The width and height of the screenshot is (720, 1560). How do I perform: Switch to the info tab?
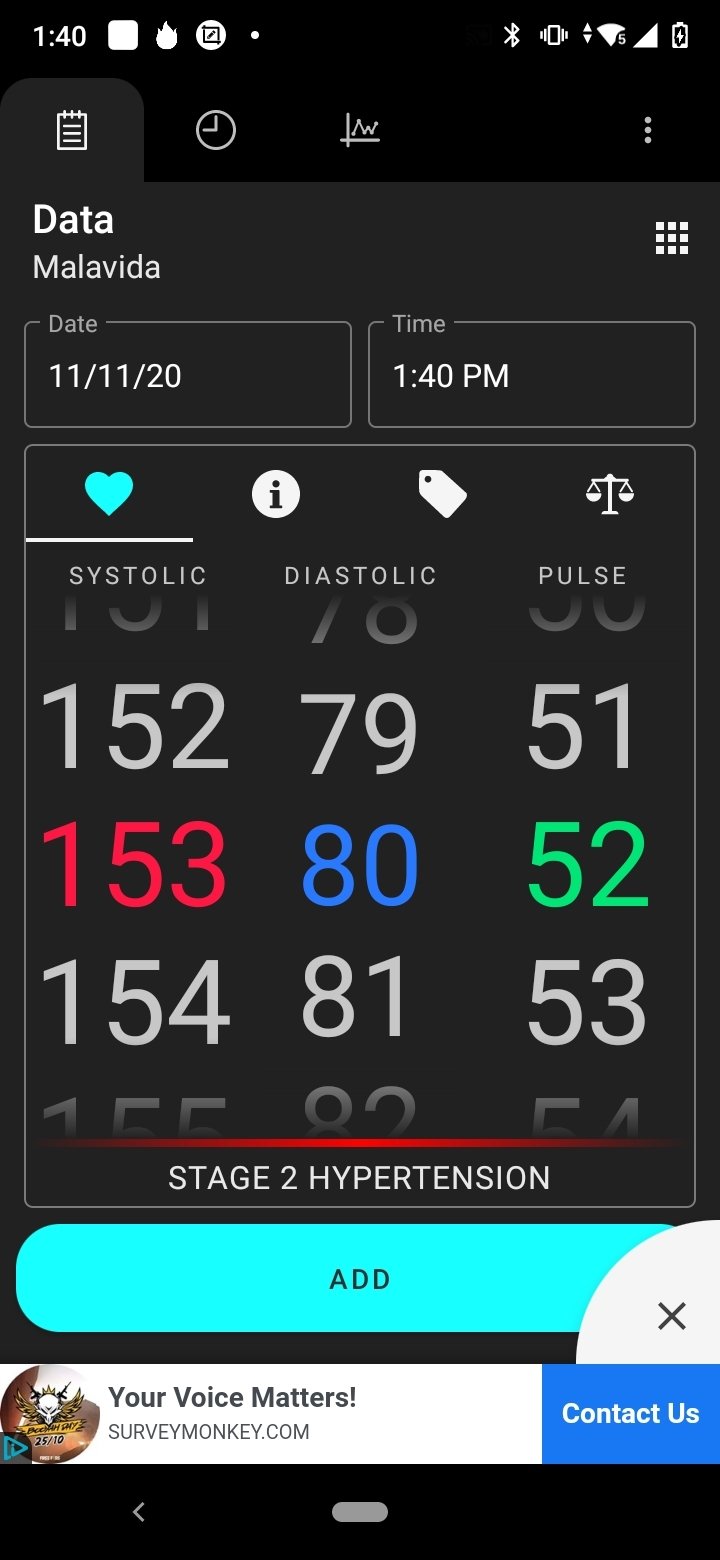click(276, 494)
